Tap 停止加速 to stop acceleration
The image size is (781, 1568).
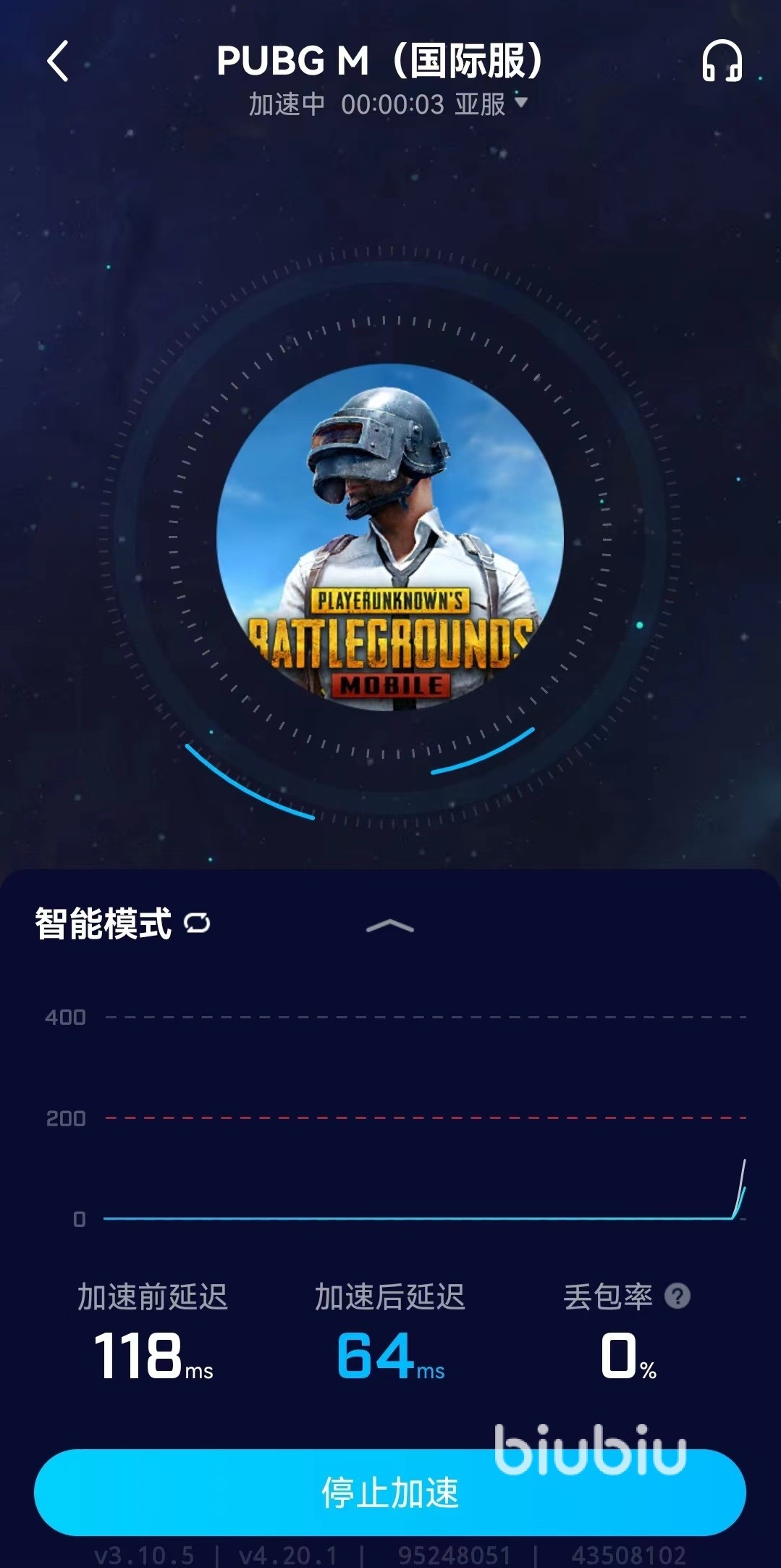click(390, 1493)
